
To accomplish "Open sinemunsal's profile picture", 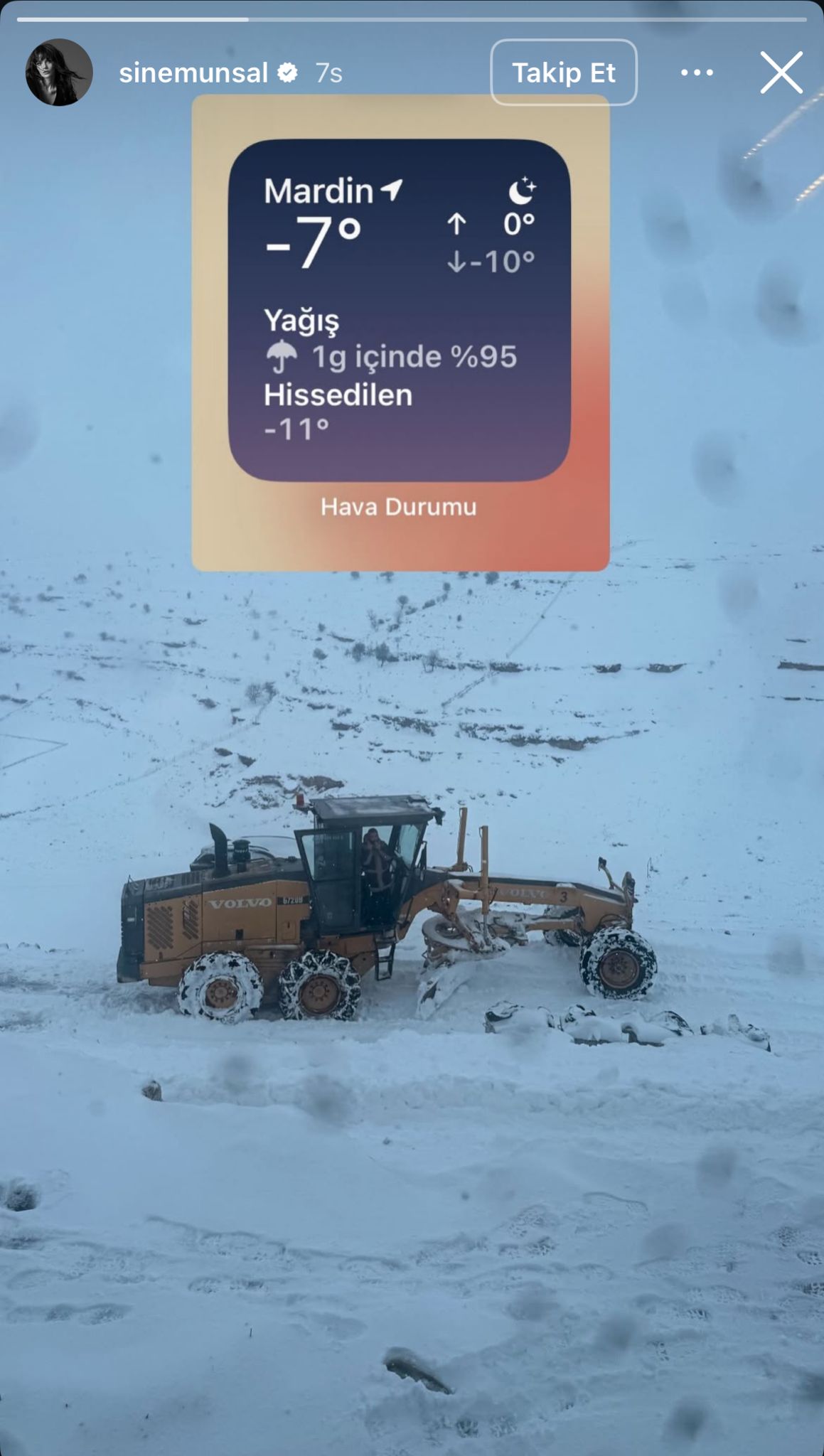I will [x=59, y=73].
